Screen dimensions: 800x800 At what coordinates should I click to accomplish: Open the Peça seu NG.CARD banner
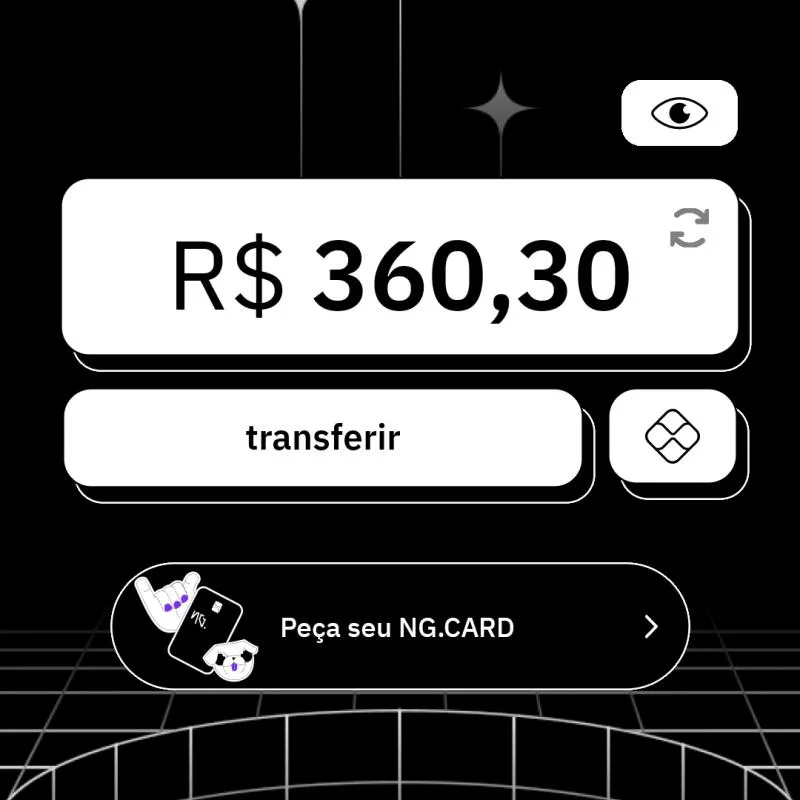400,627
